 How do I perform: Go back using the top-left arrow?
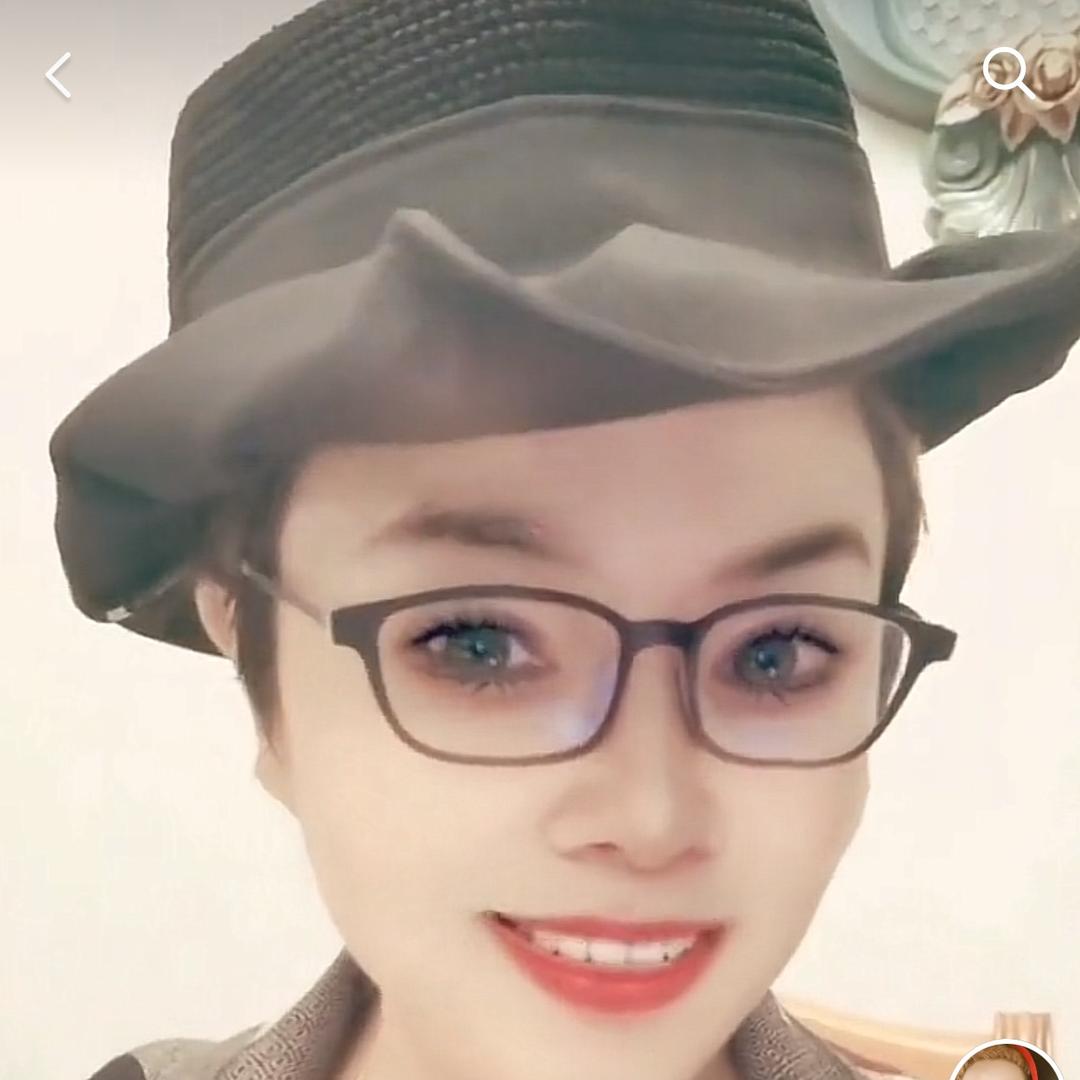(x=59, y=76)
